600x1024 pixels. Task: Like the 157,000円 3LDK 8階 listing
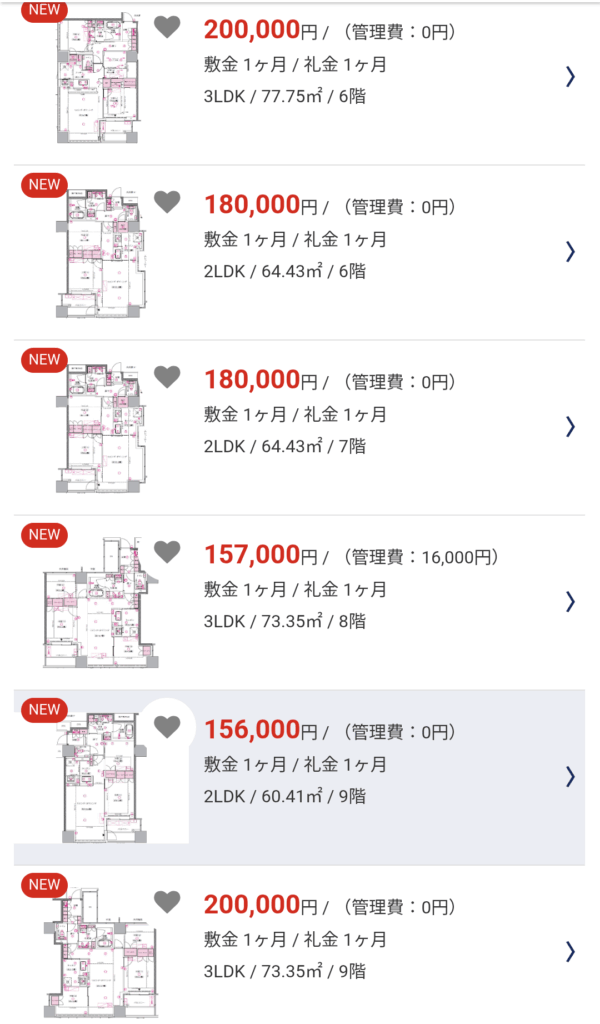click(x=168, y=552)
